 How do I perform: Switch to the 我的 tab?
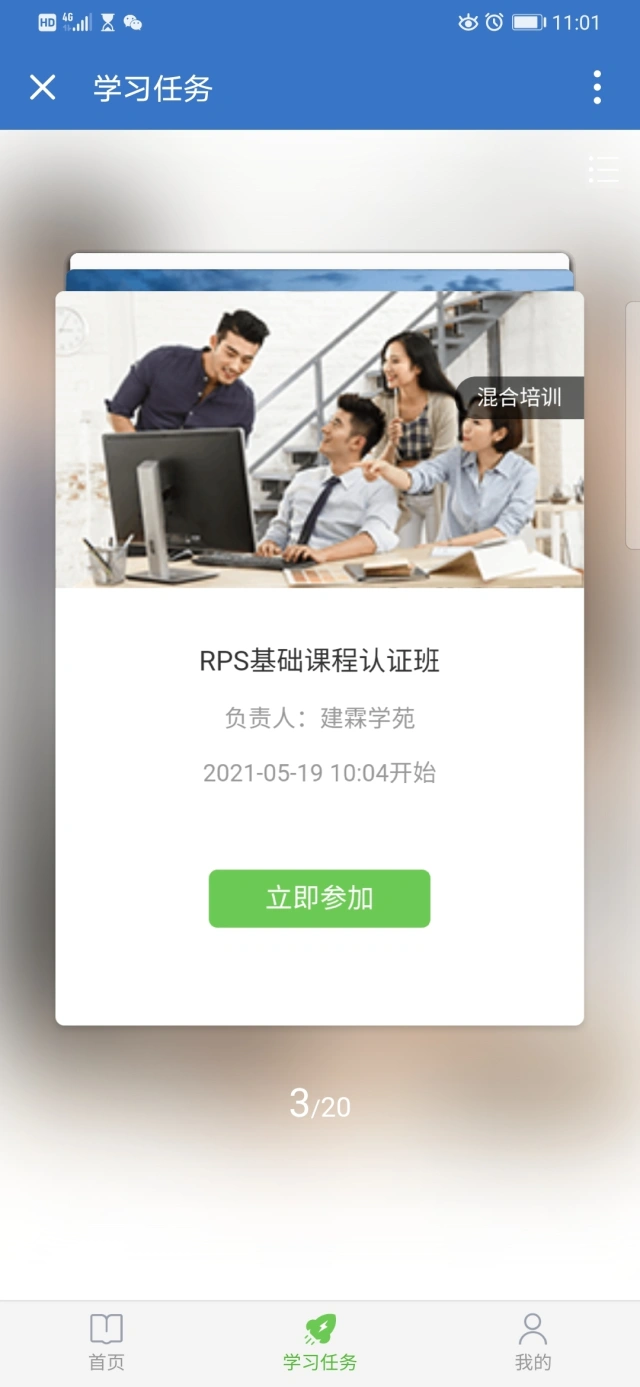533,1342
